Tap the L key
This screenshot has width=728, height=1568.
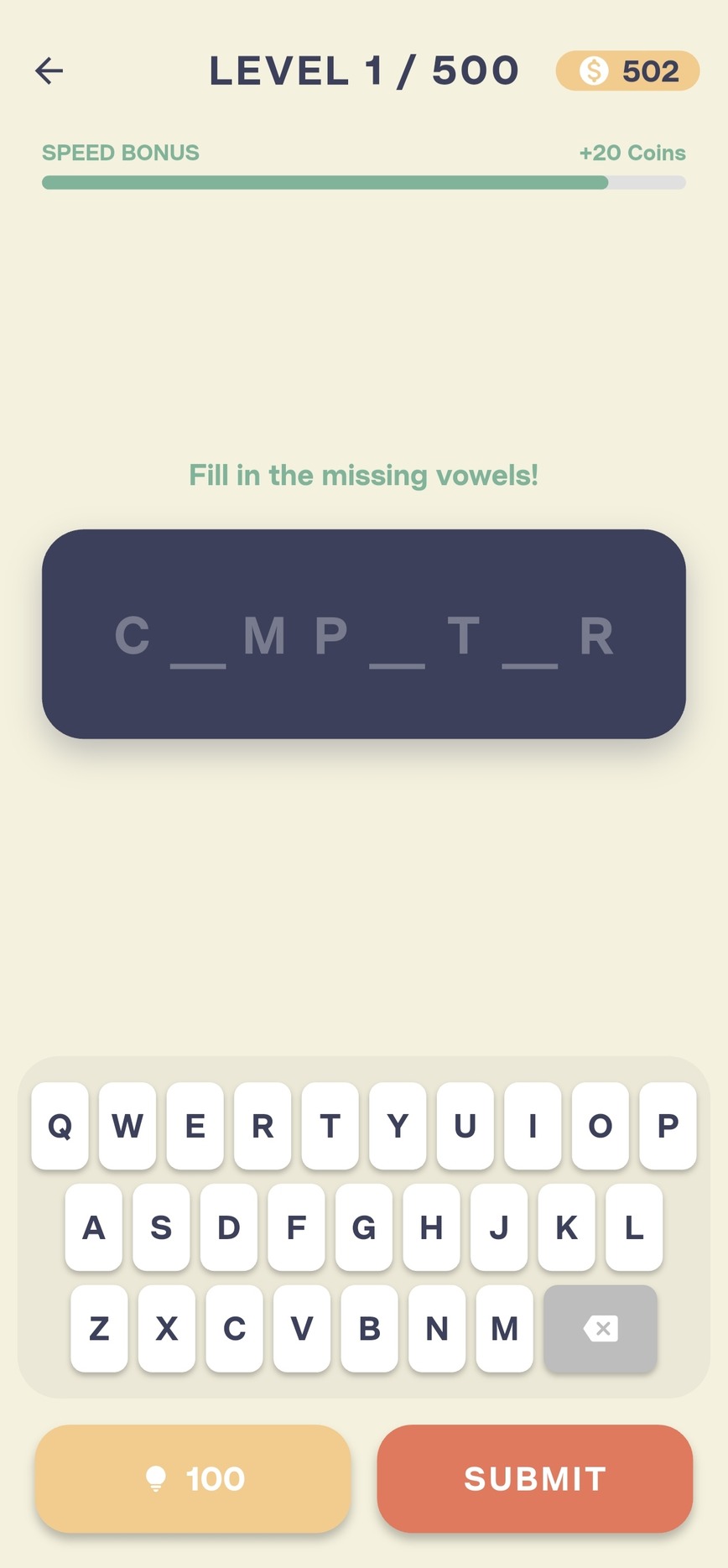click(x=634, y=1227)
